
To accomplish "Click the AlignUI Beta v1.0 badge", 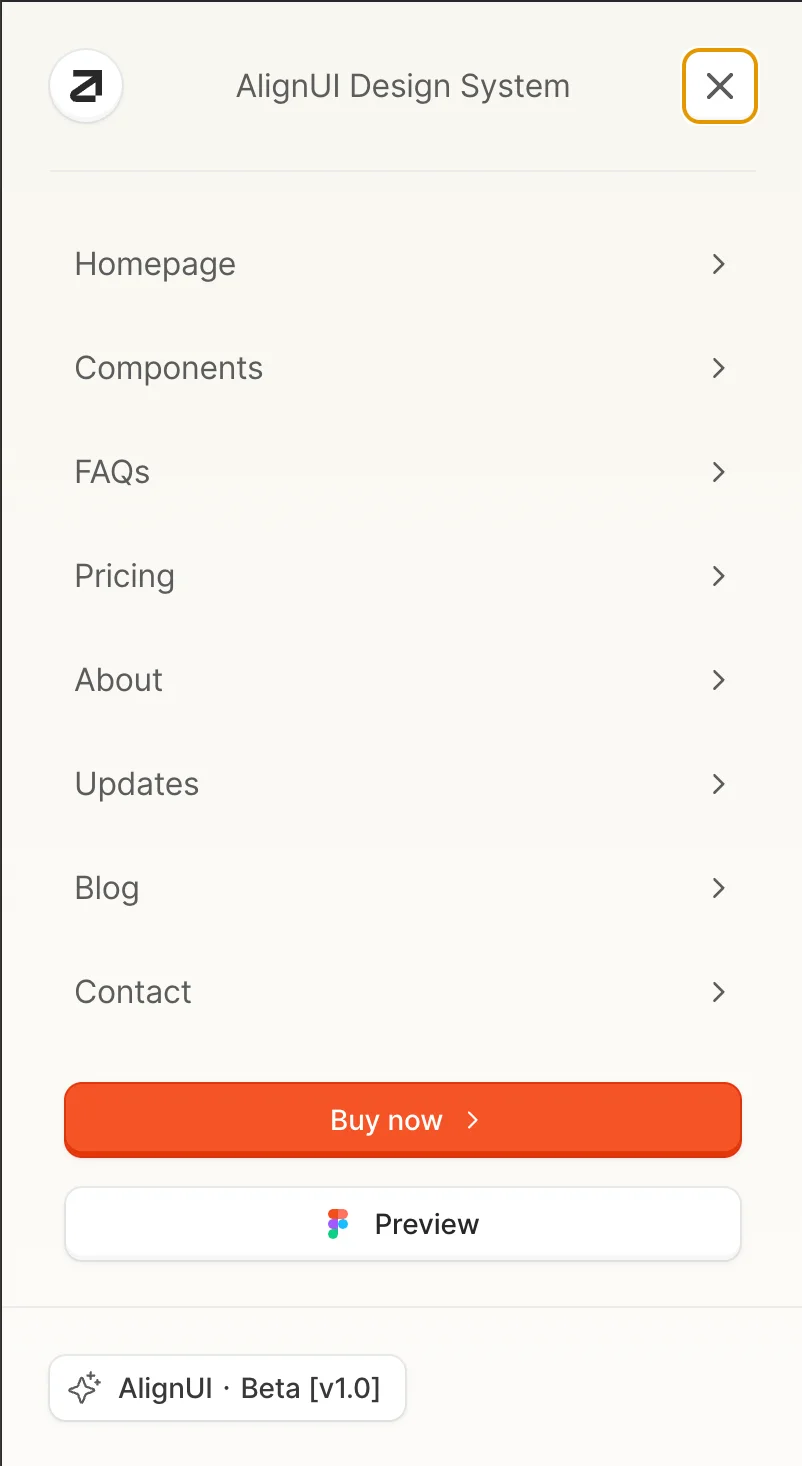I will (227, 1387).
